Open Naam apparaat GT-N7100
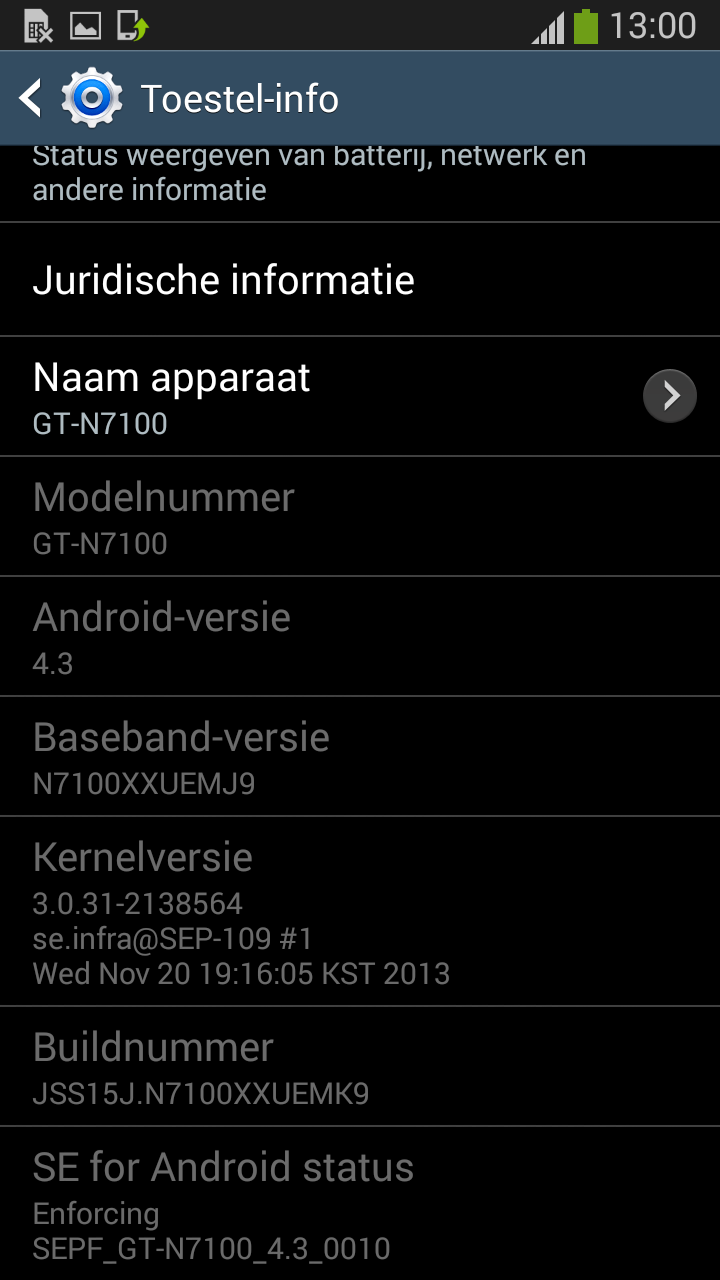This screenshot has width=720, height=1280. coord(300,397)
